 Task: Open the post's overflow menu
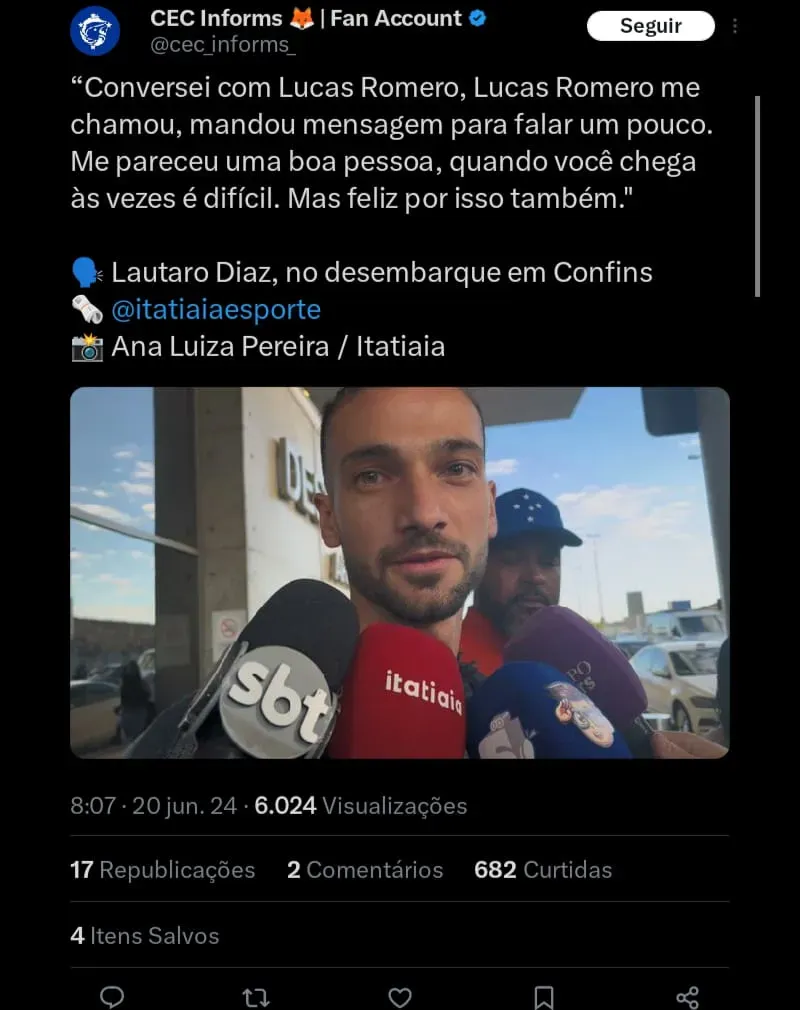(x=737, y=26)
